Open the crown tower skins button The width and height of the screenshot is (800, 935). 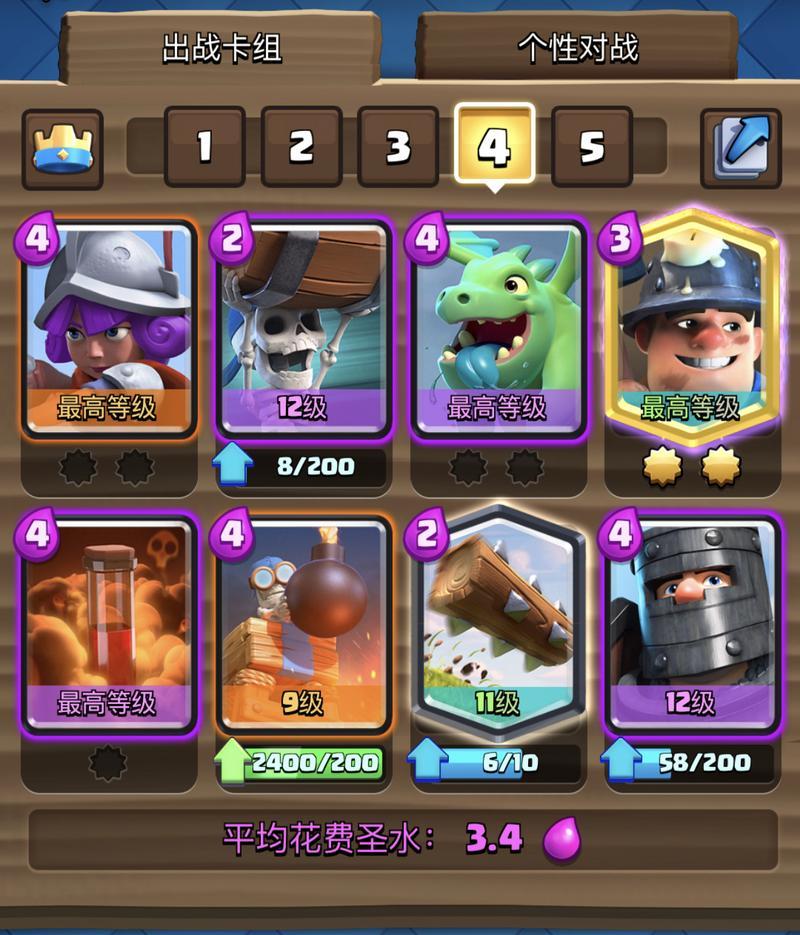click(x=63, y=147)
